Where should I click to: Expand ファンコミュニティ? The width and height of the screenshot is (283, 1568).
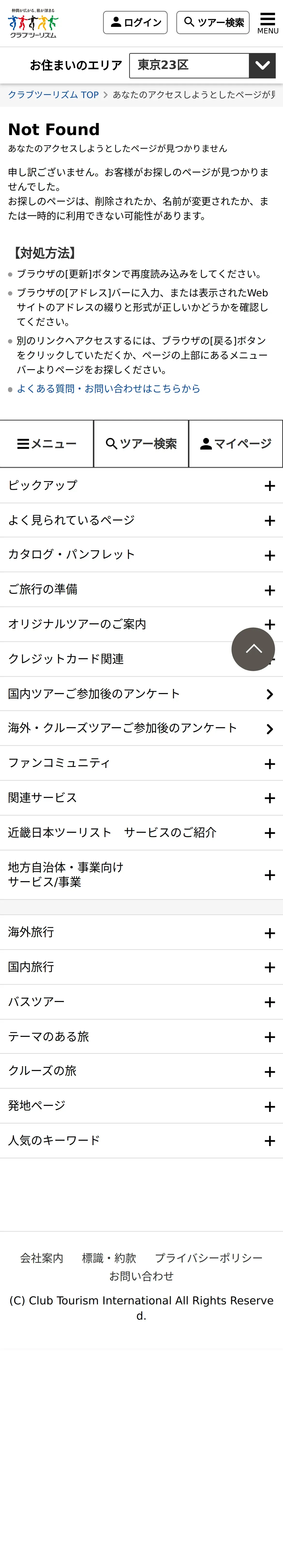(141, 763)
